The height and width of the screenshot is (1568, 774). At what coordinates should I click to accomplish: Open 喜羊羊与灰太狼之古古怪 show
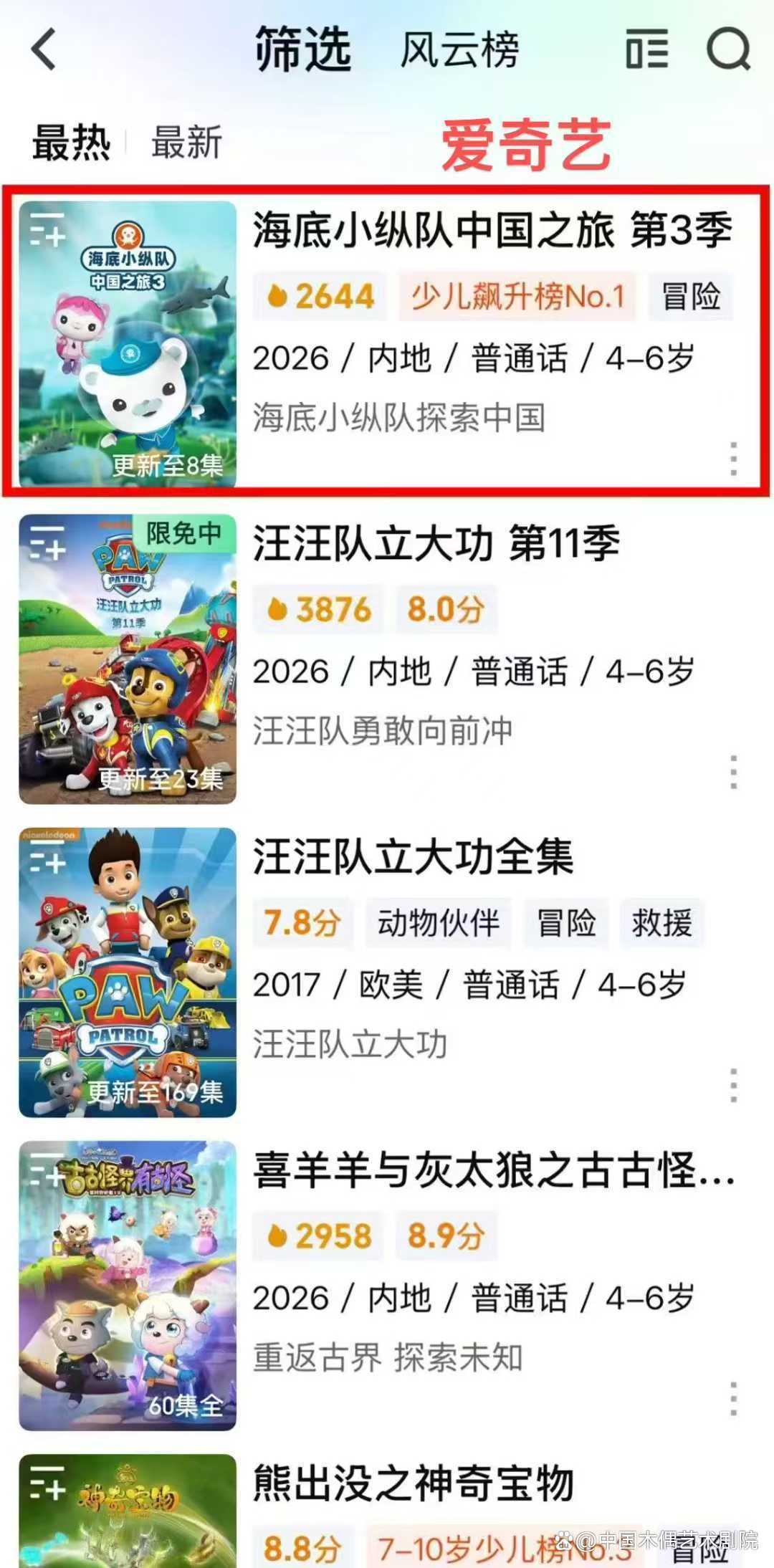(x=493, y=1170)
